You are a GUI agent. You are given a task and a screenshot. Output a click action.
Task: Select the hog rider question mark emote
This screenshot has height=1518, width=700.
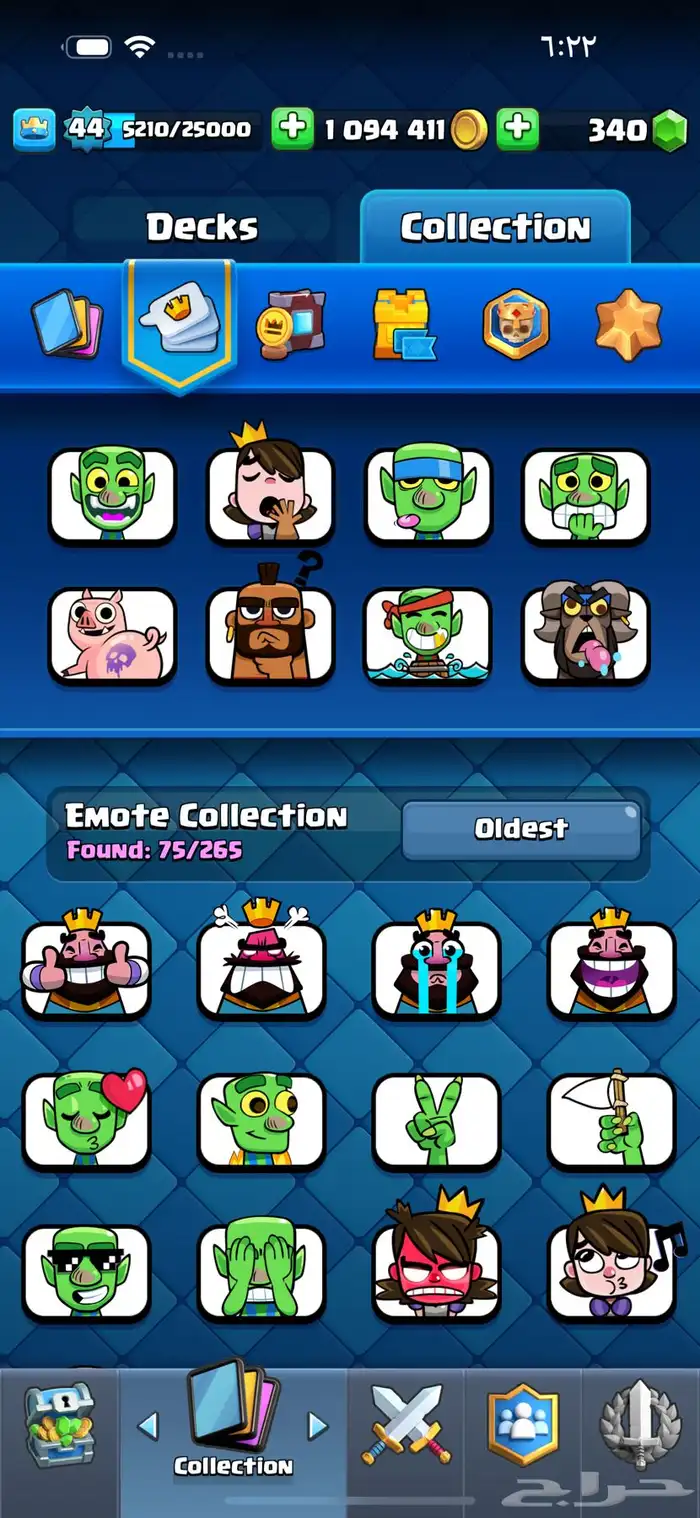[270, 636]
